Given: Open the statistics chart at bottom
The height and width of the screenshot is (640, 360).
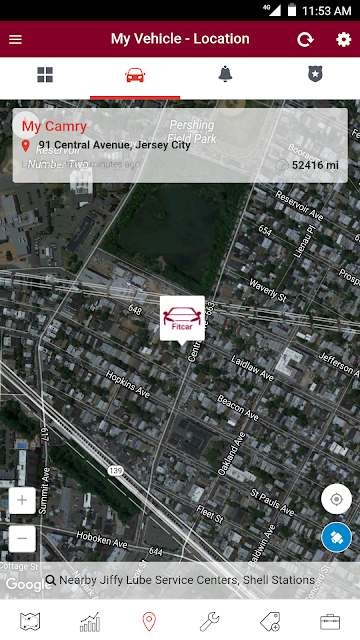Looking at the screenshot, I should tap(89, 622).
